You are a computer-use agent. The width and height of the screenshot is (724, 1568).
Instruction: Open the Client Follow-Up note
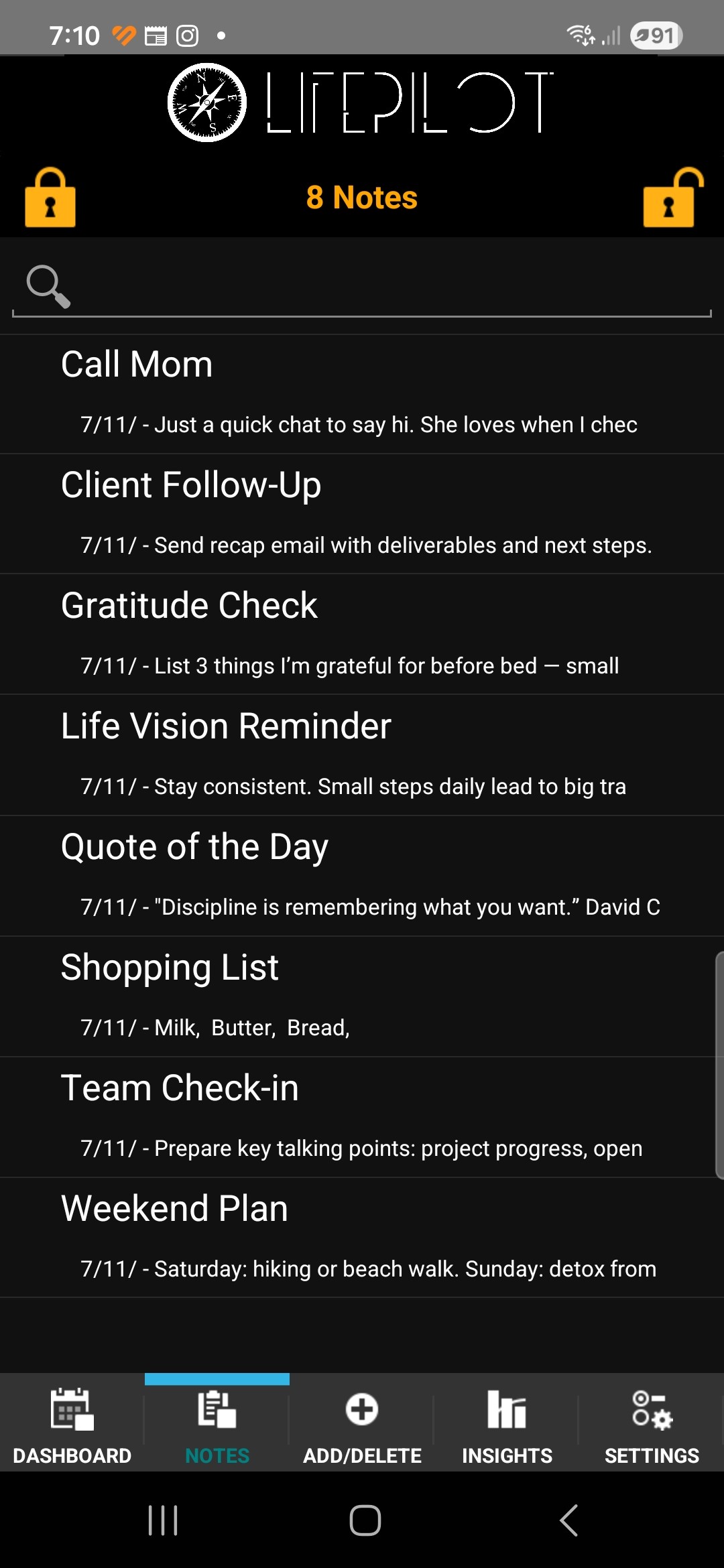[x=362, y=514]
